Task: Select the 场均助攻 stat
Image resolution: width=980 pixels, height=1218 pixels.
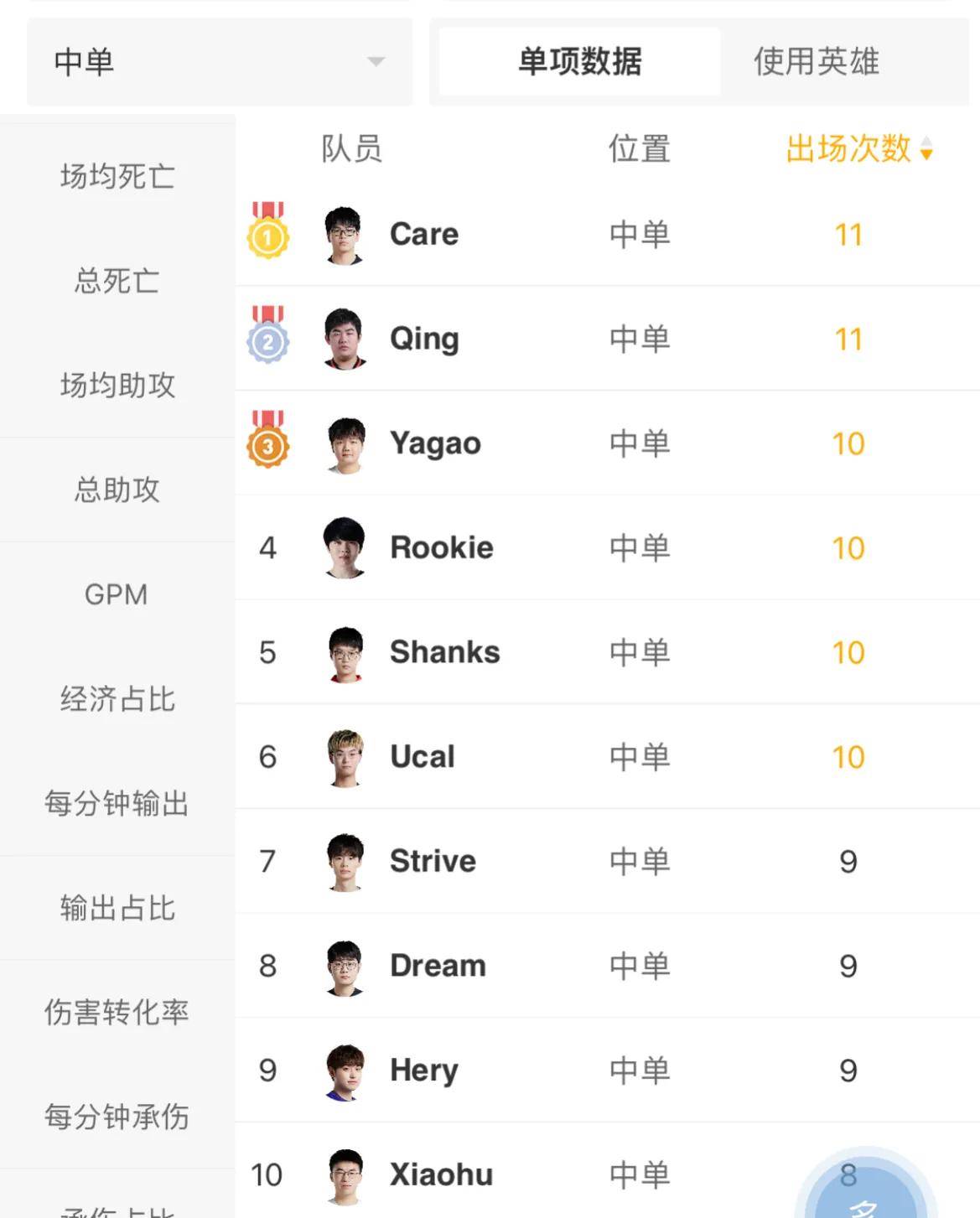Action: pyautogui.click(x=117, y=386)
